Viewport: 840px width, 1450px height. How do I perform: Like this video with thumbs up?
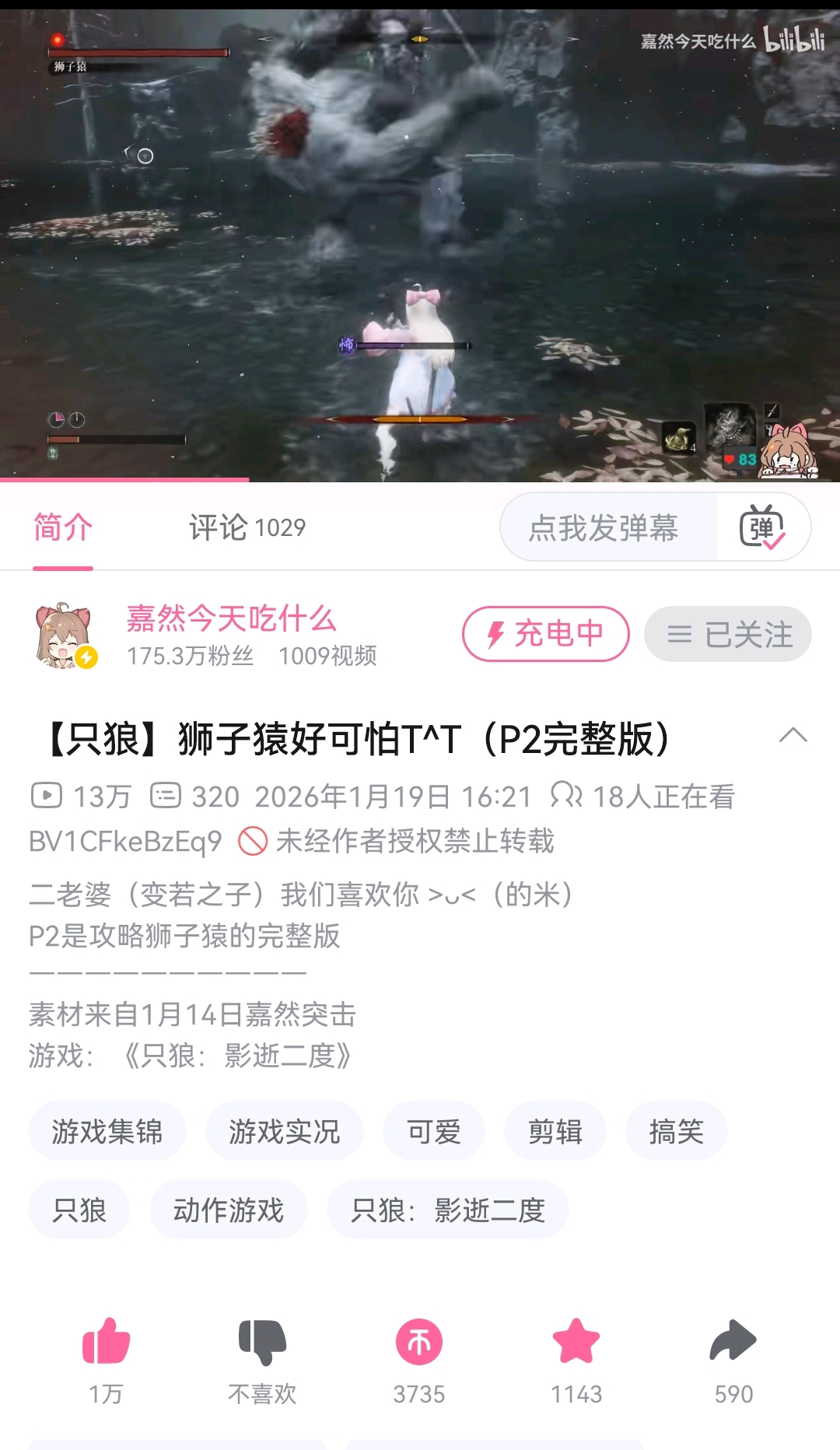click(x=106, y=1342)
